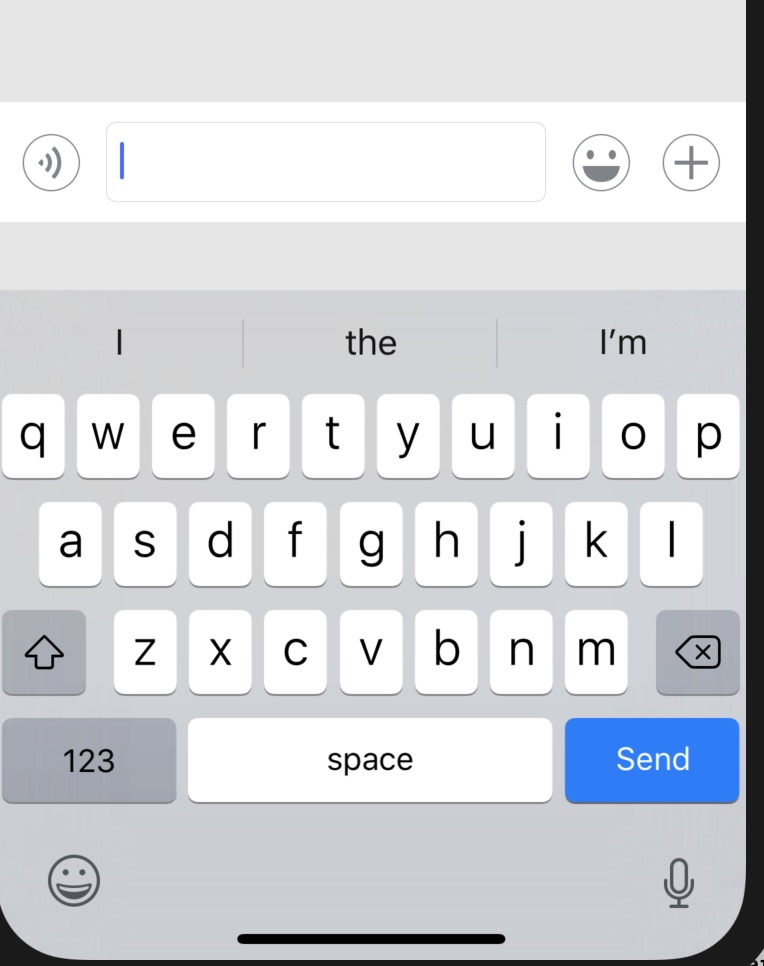Pick the 'I' predictive text option
Image resolution: width=764 pixels, height=966 pixels.
tap(119, 343)
